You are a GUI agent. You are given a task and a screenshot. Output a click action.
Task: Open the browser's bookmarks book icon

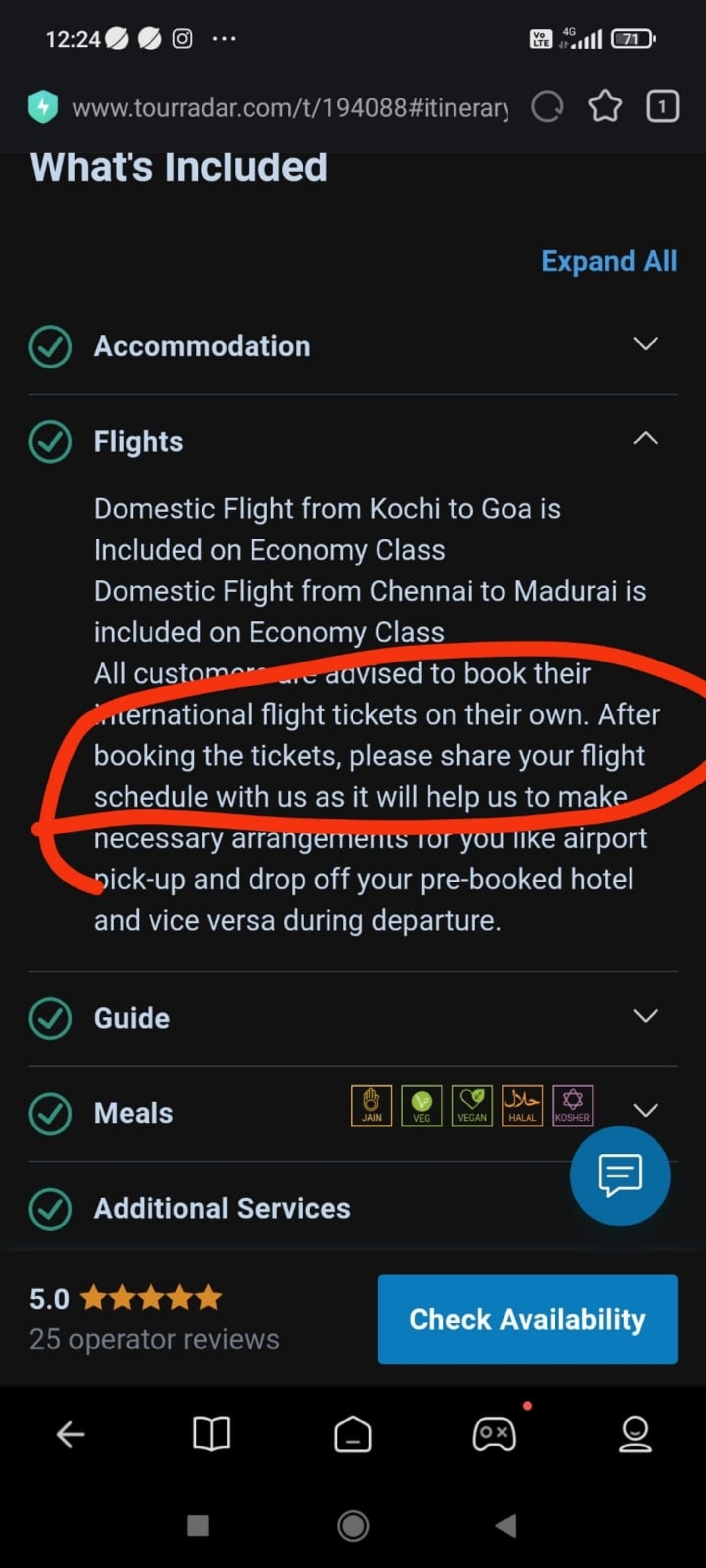click(211, 1435)
